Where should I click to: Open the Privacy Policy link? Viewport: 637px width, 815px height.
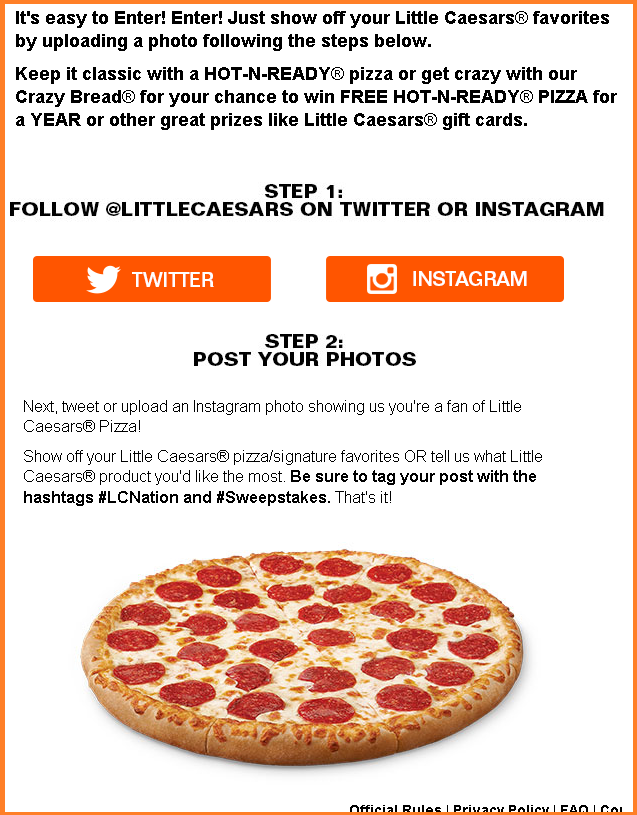[500, 809]
